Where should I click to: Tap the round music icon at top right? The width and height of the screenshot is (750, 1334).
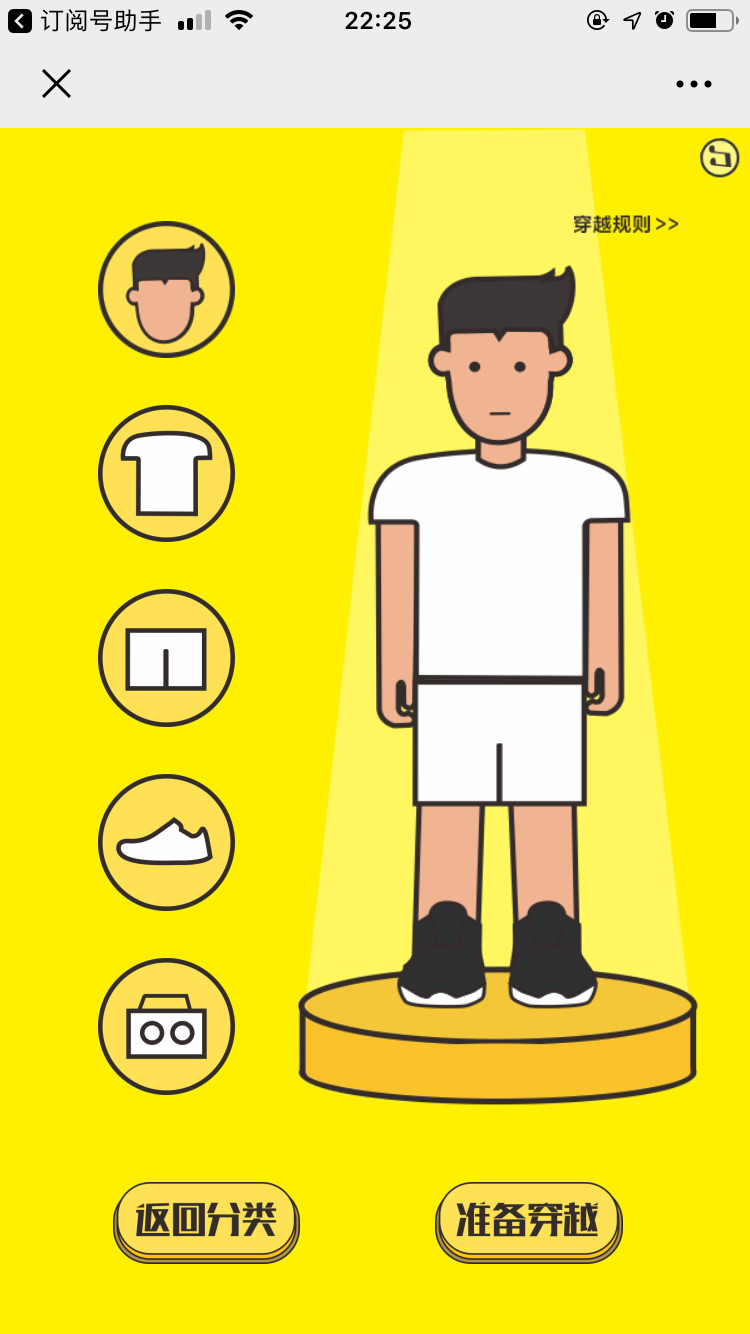[719, 158]
